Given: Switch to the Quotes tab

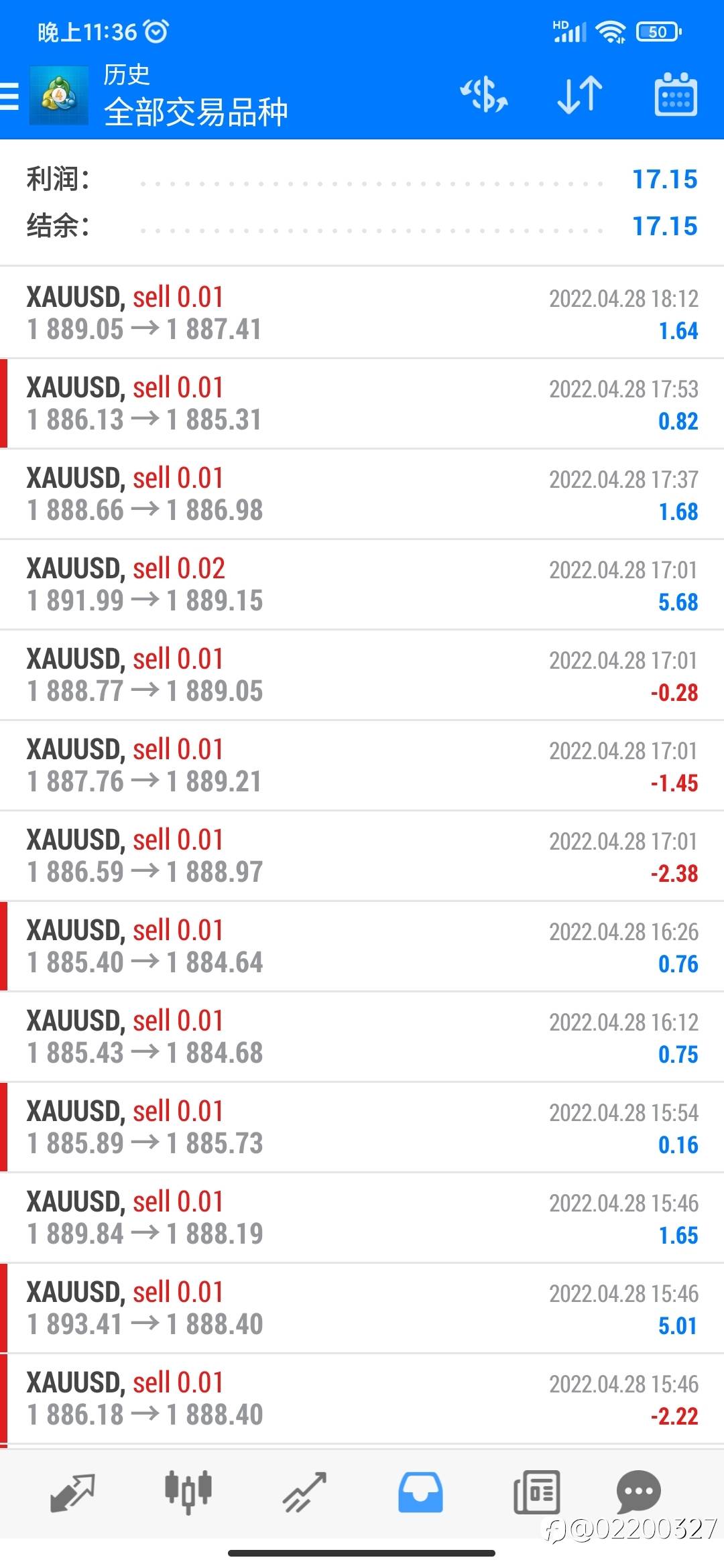Looking at the screenshot, I should [73, 1492].
